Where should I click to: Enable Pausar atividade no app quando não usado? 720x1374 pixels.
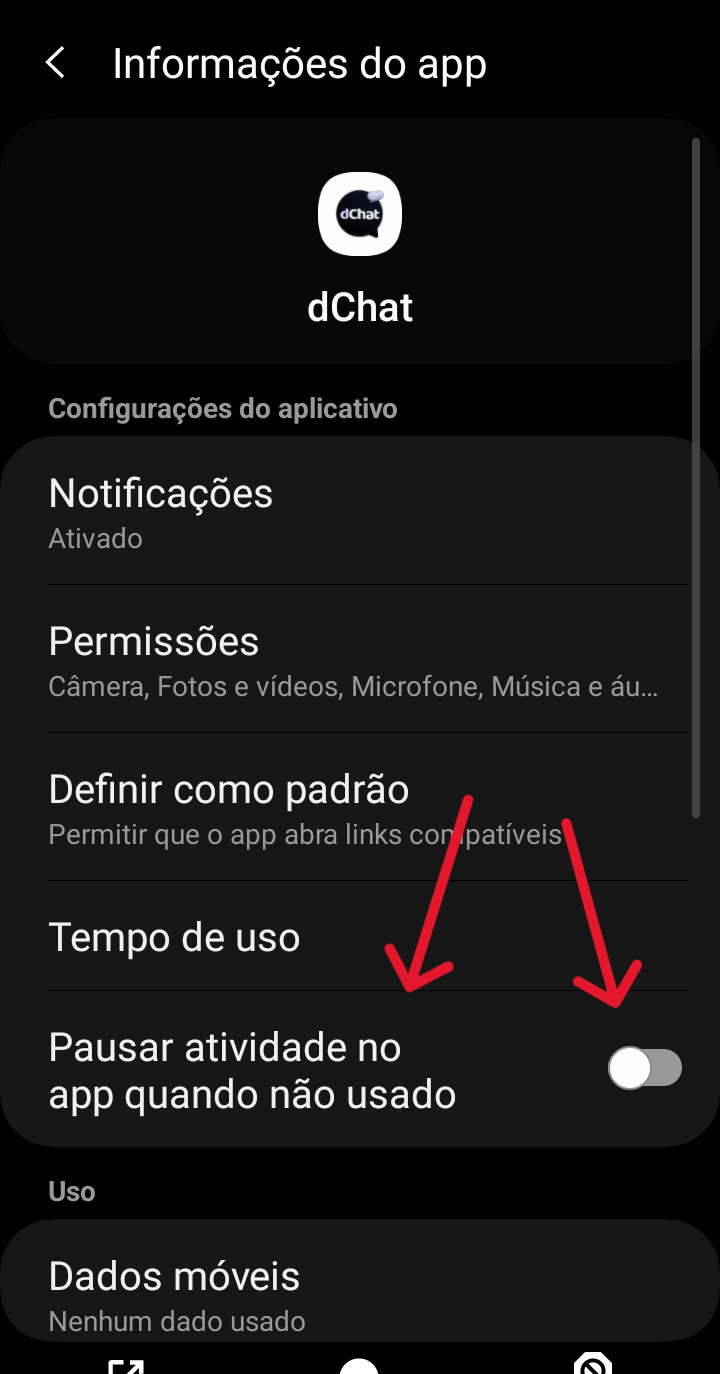pos(645,1068)
